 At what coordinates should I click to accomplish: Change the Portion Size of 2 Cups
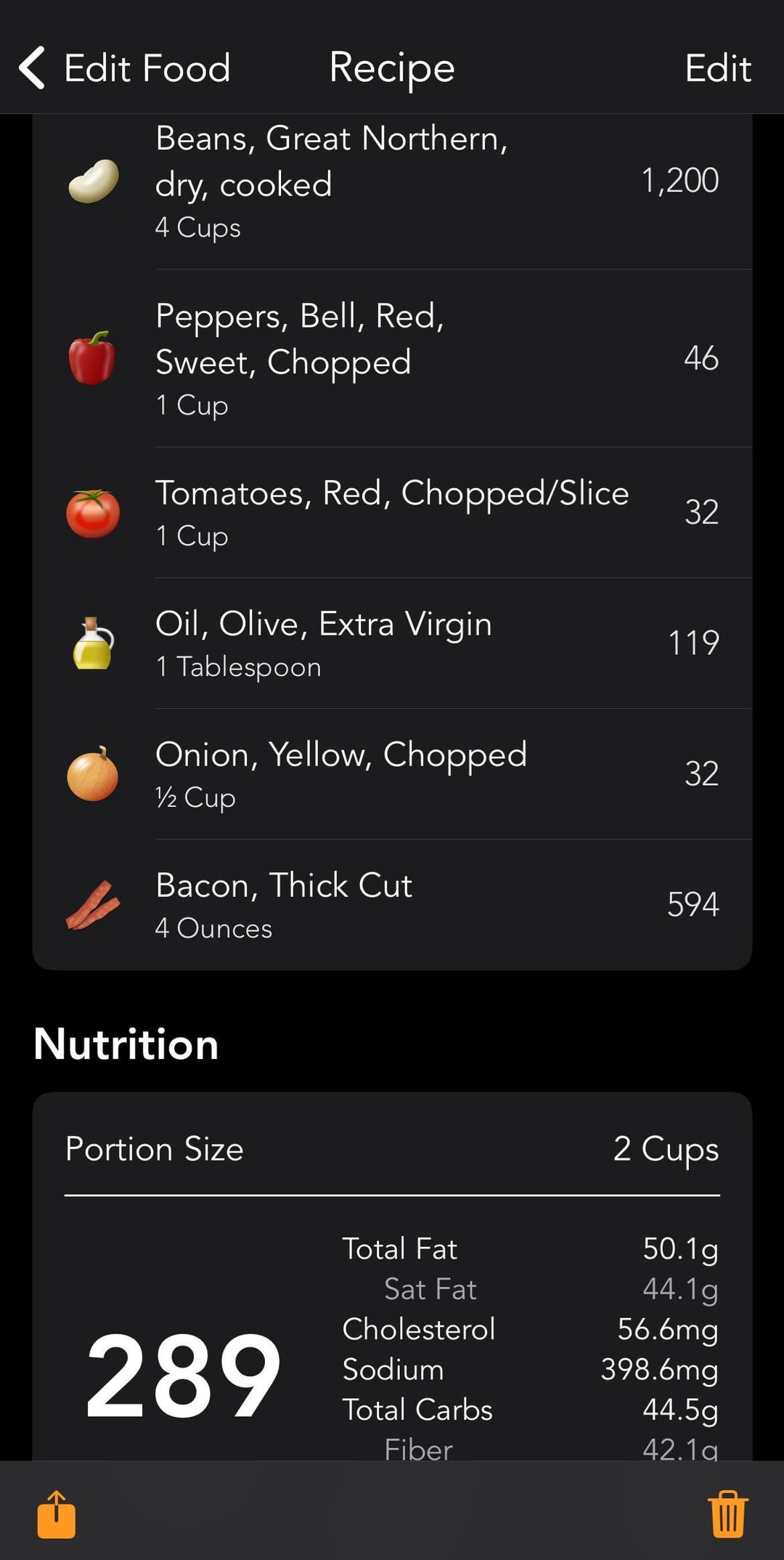pyautogui.click(x=392, y=1149)
